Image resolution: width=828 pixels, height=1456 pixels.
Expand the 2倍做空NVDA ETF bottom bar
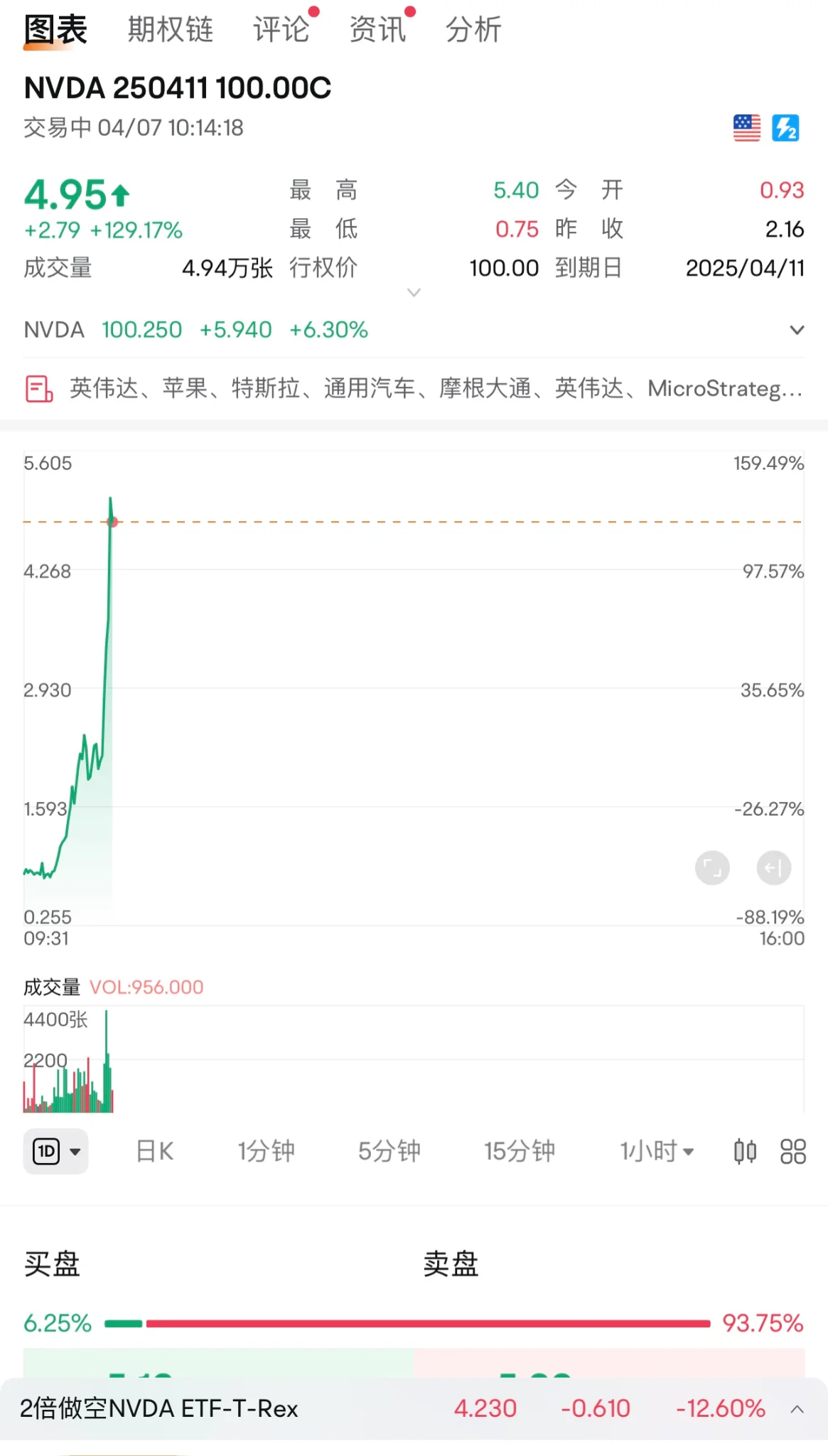[x=797, y=1409]
